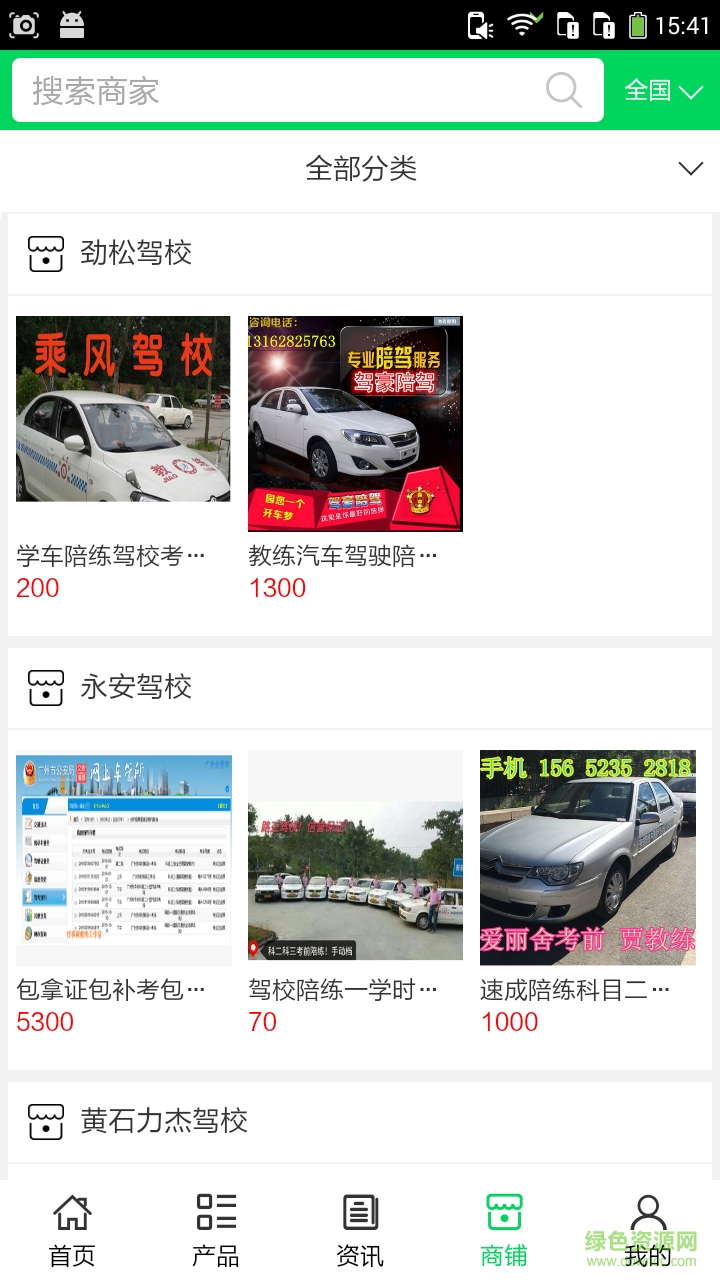The image size is (720, 1280).
Task: Switch to the 首页 tab
Action: coord(71,1227)
